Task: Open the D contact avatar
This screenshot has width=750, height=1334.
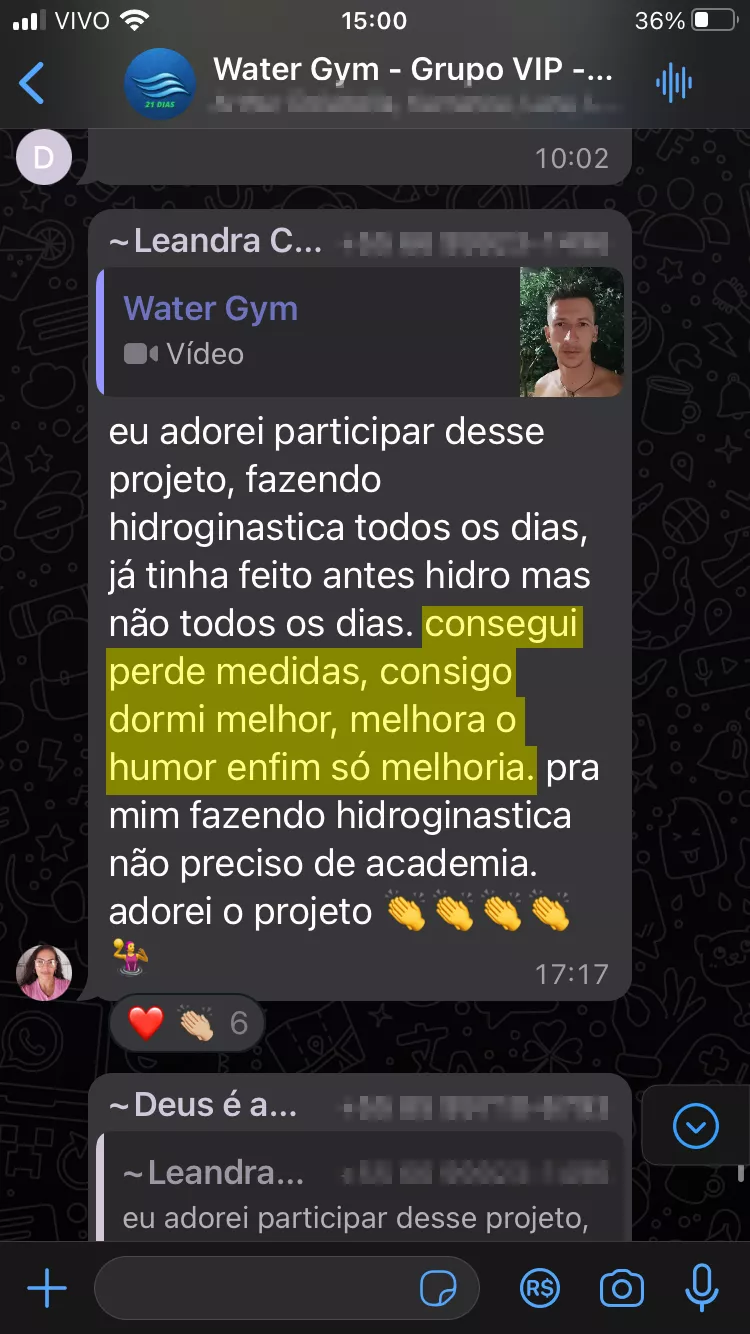Action: [45, 158]
